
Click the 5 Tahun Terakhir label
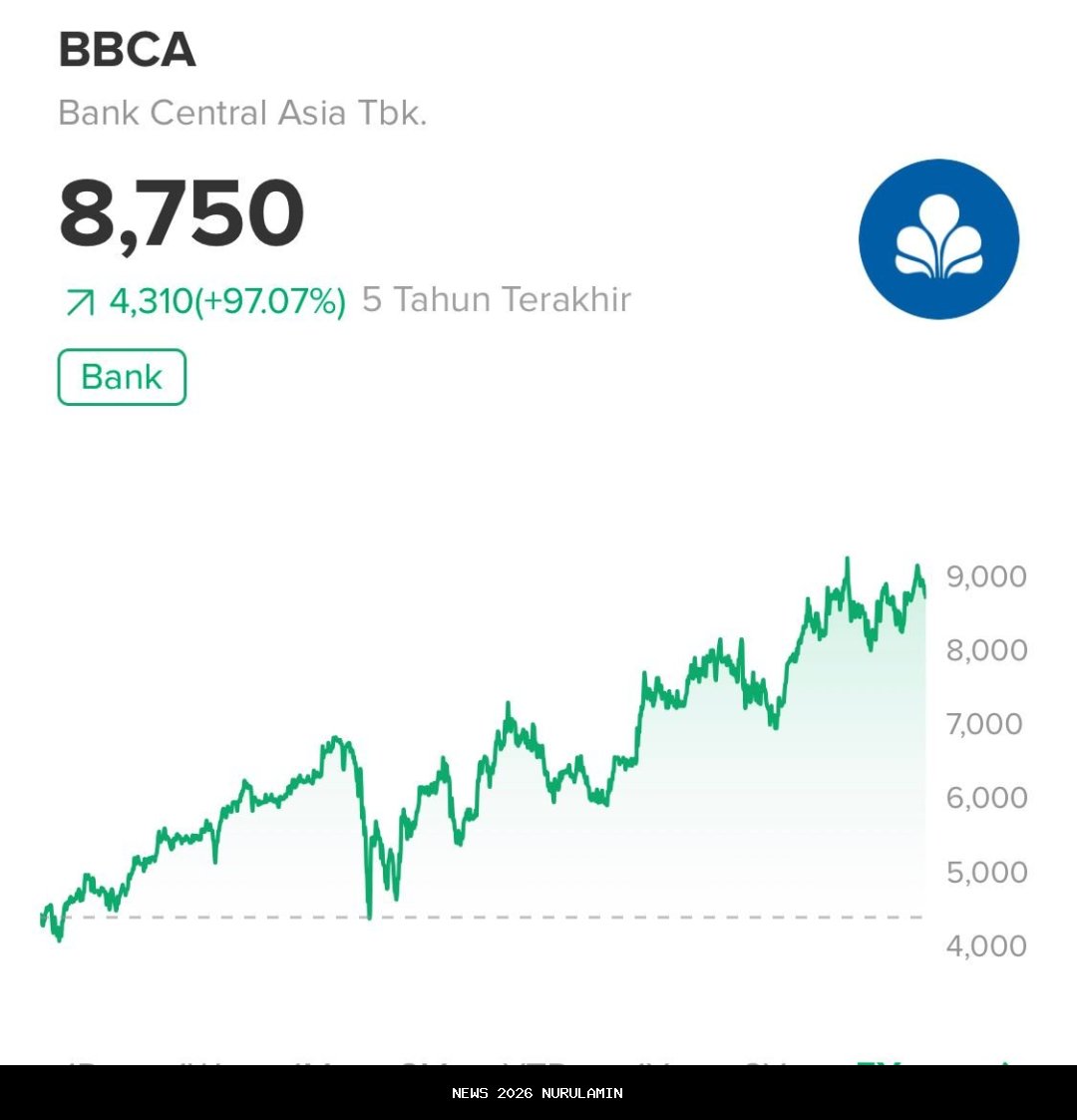[x=496, y=298]
